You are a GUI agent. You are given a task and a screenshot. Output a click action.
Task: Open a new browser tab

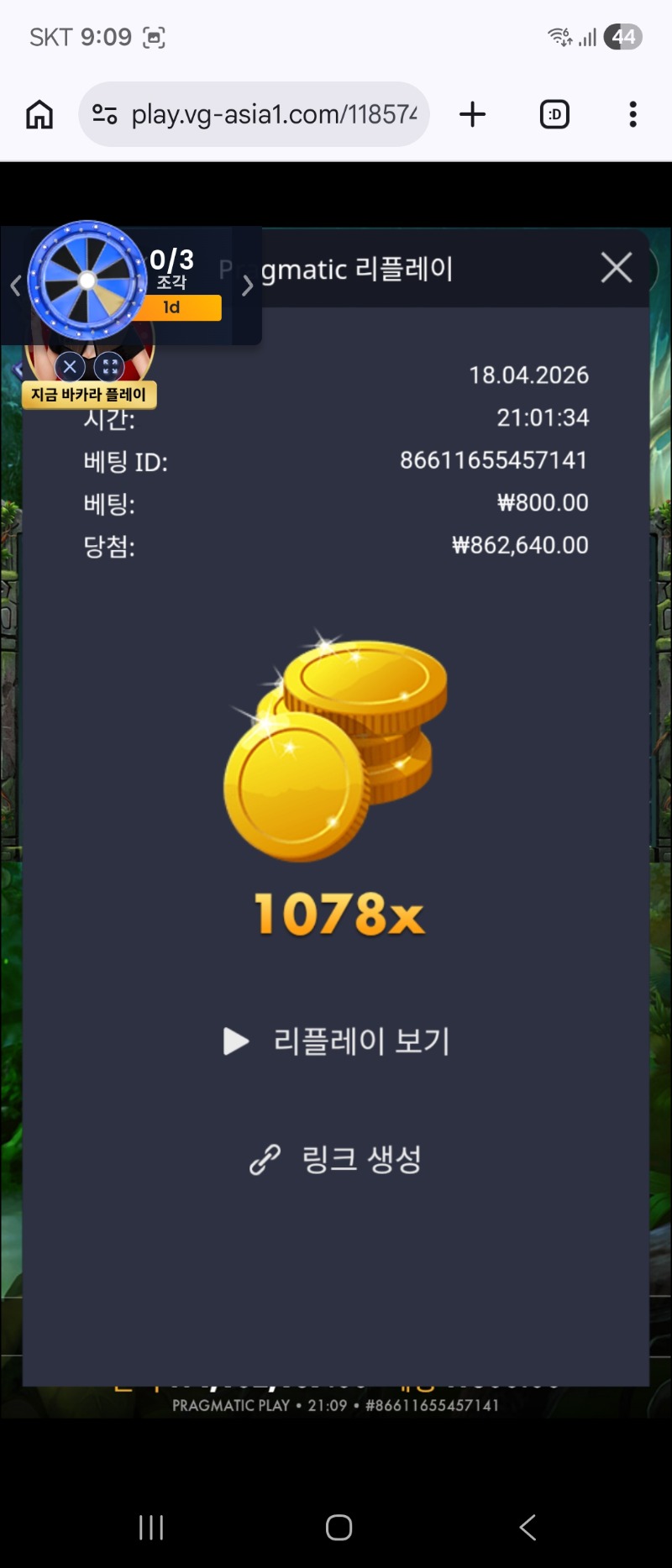(x=473, y=114)
